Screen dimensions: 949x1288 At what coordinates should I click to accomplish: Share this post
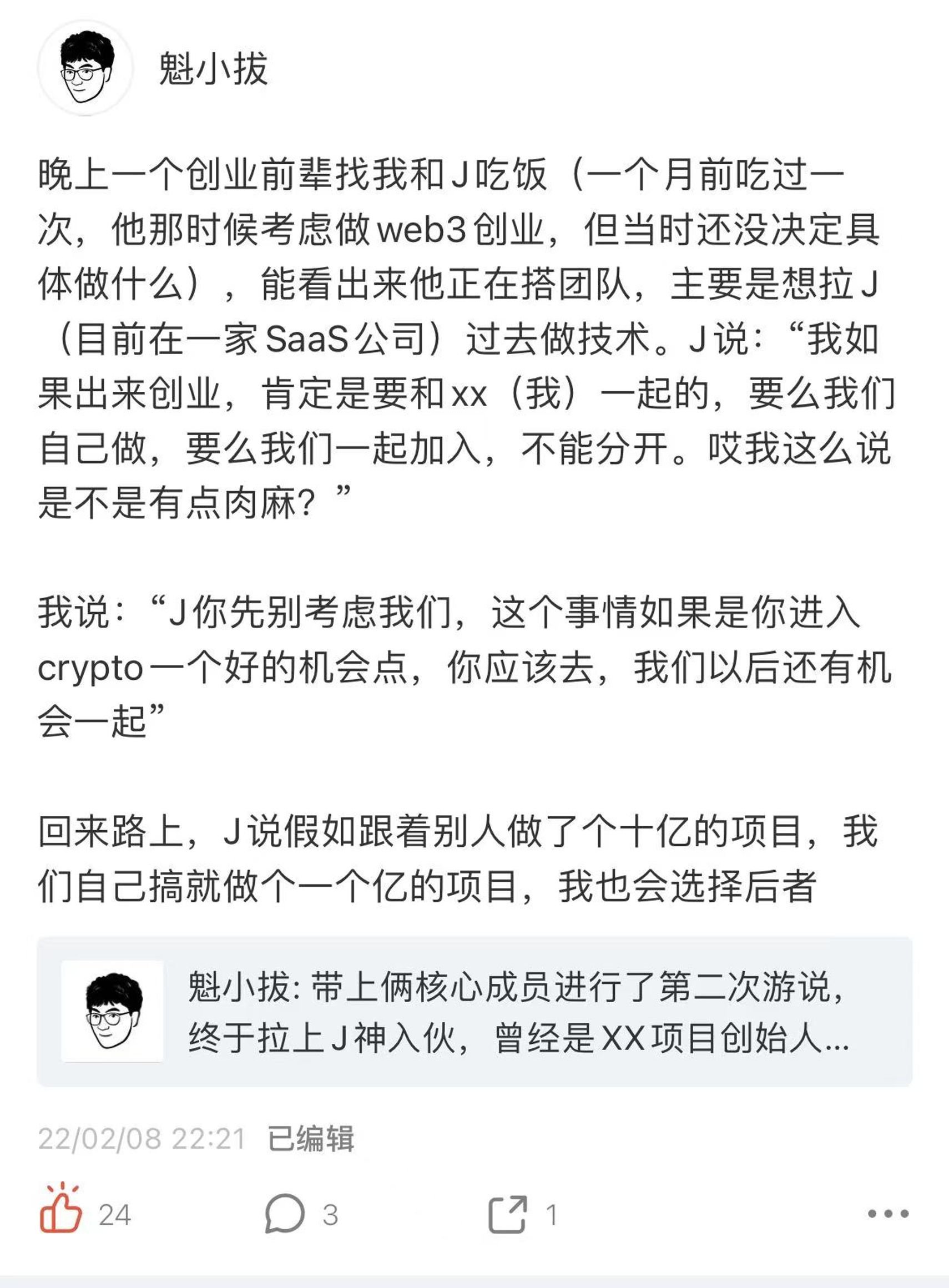pyautogui.click(x=507, y=1214)
